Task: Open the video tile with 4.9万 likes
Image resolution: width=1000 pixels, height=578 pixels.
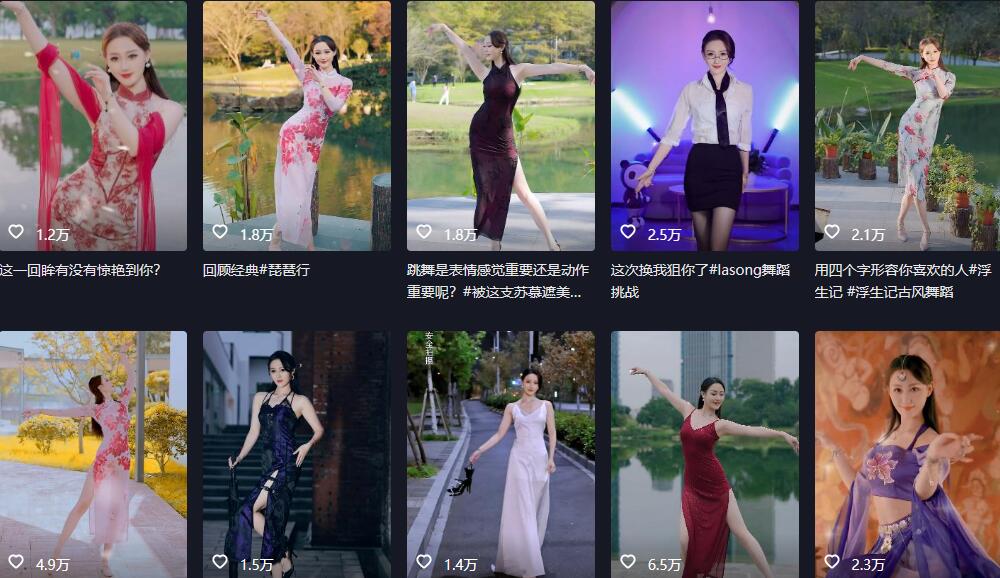Action: tap(93, 450)
